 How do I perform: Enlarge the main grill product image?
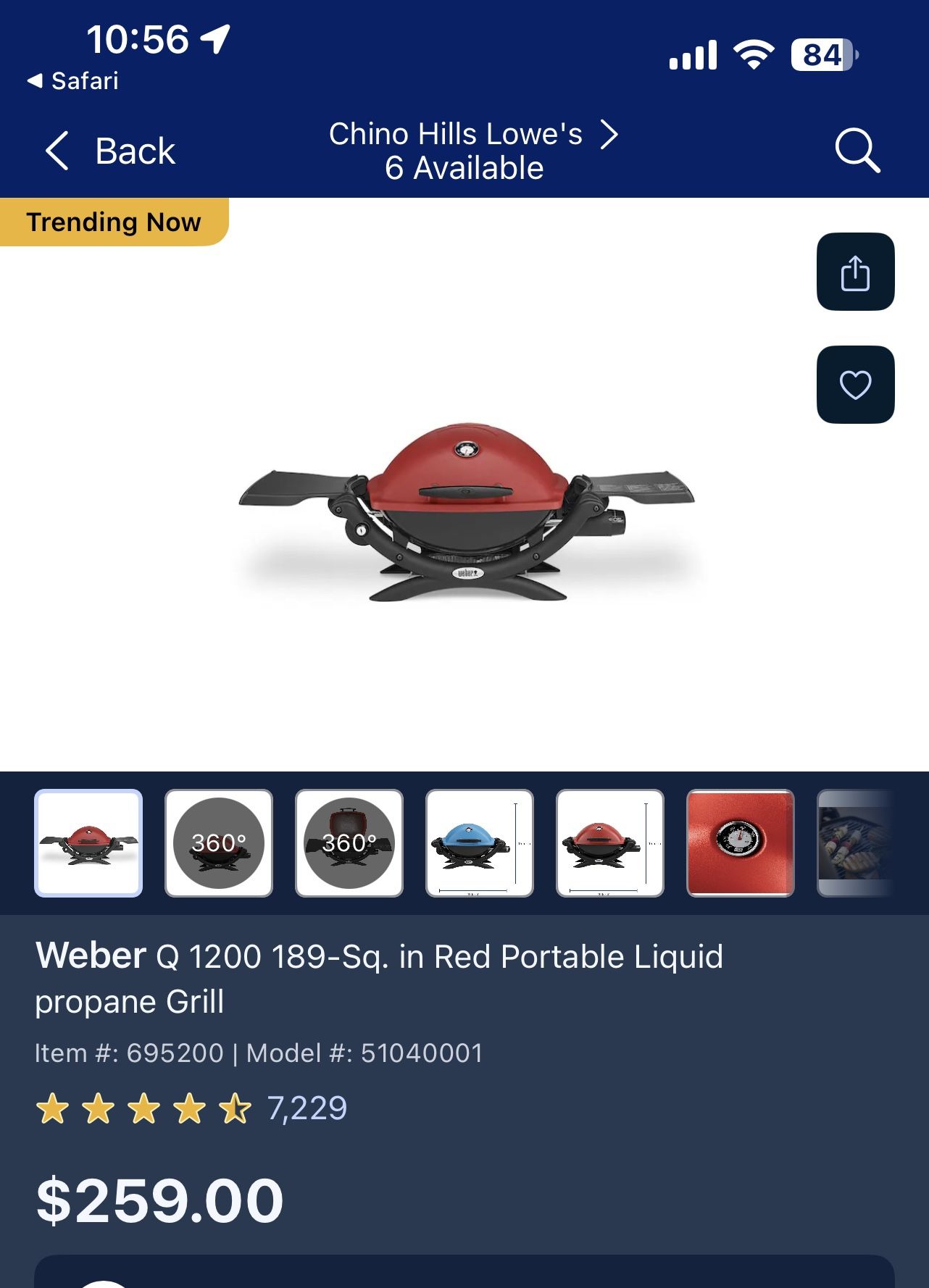[x=467, y=511]
